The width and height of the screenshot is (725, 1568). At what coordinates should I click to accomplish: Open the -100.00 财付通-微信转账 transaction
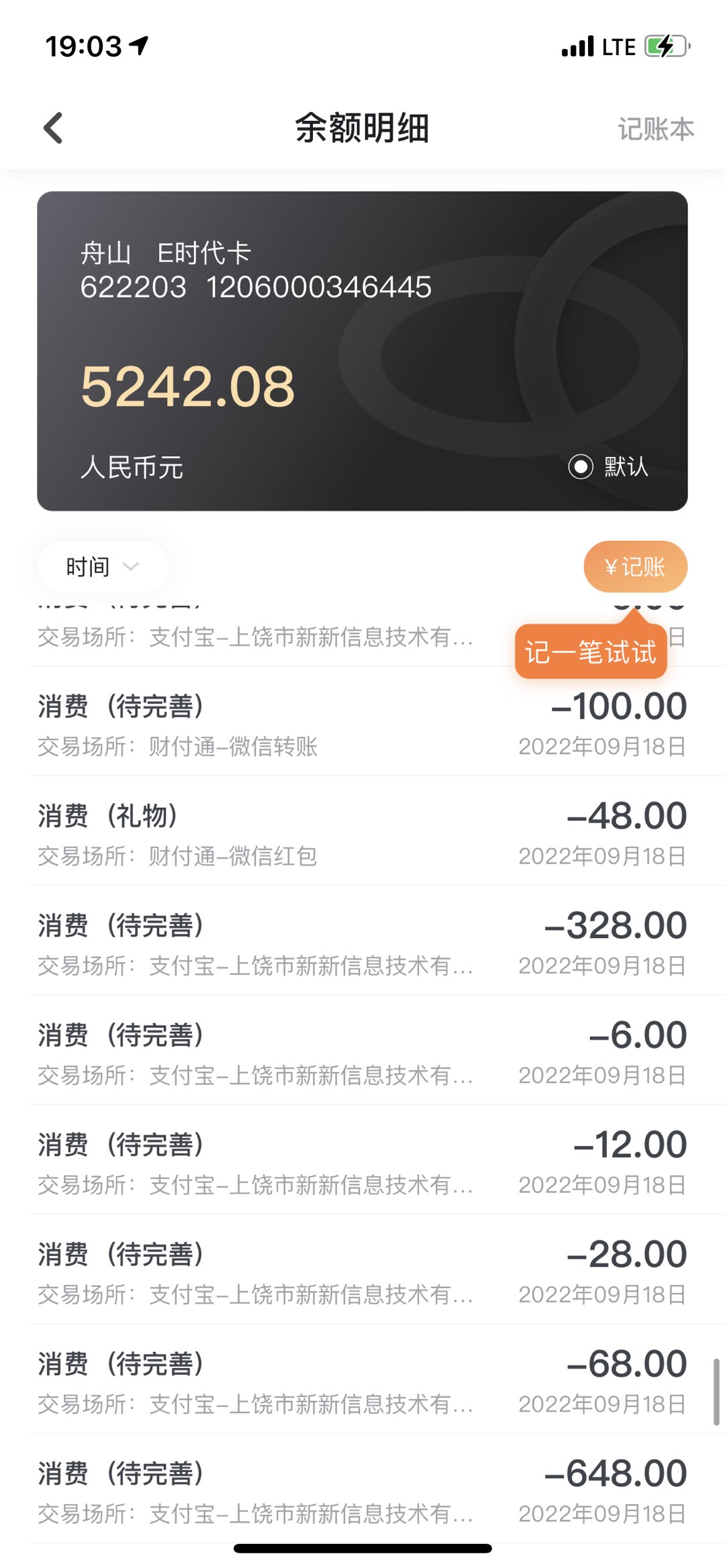[x=362, y=721]
